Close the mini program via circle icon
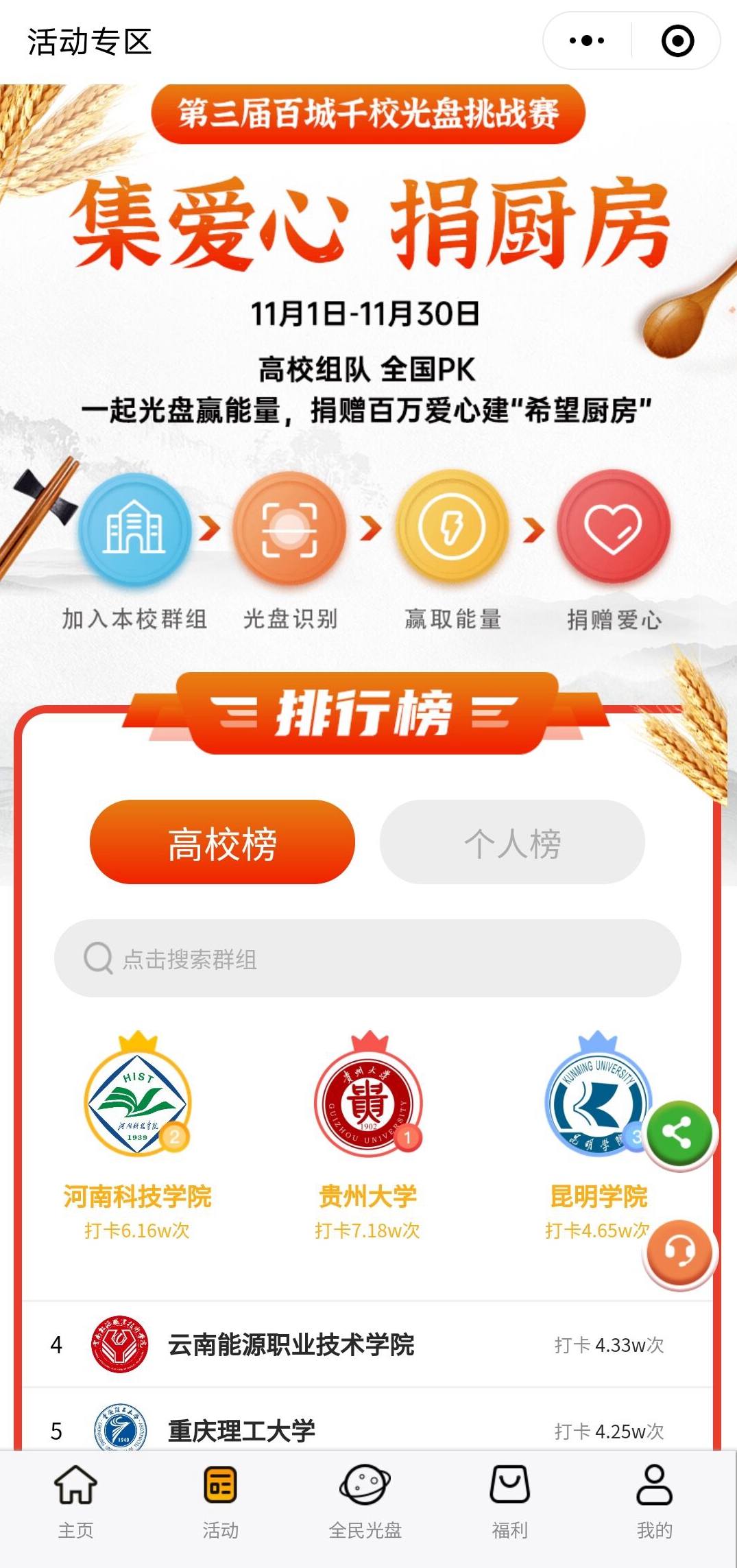 pos(677,41)
